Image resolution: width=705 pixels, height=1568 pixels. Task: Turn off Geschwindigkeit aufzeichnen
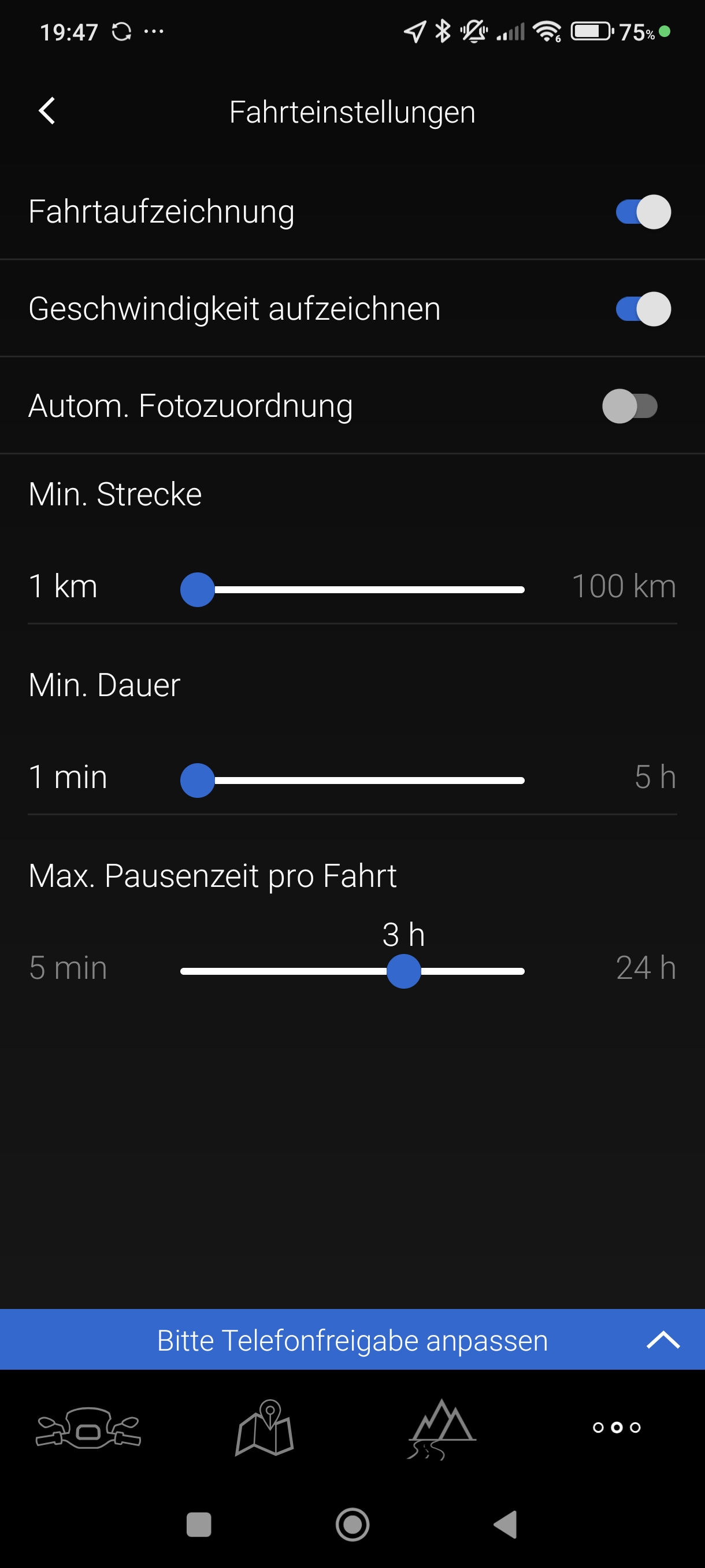click(x=643, y=309)
